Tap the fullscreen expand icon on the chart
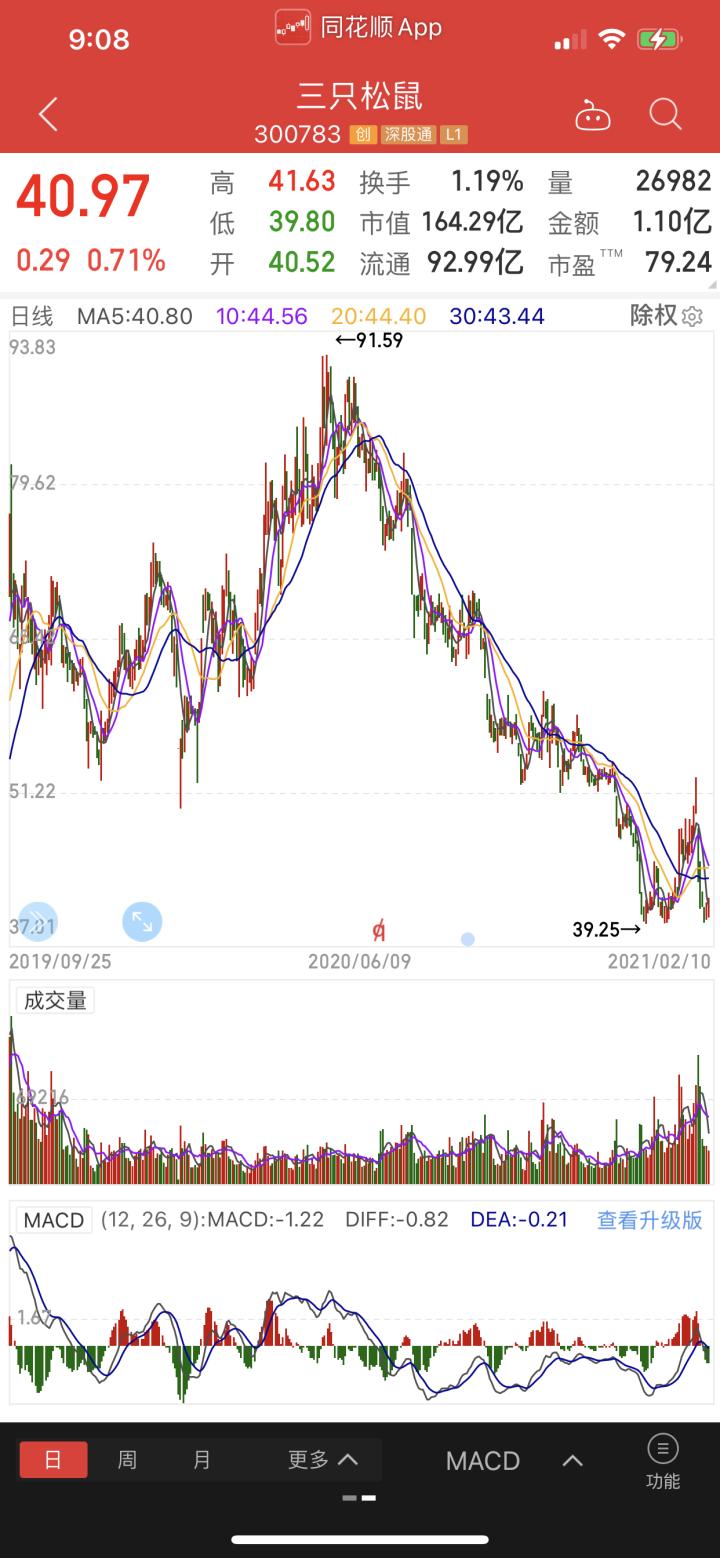The image size is (720, 1558). pyautogui.click(x=141, y=922)
